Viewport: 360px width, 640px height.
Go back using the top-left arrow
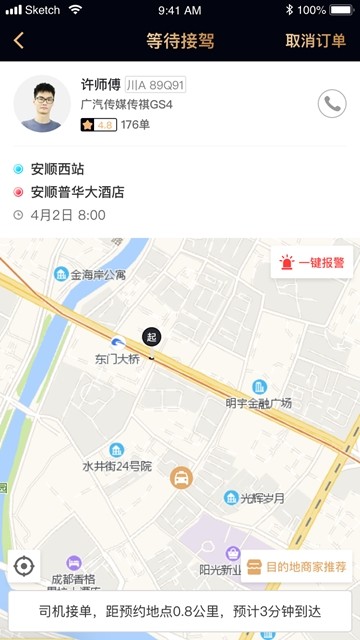point(18,40)
